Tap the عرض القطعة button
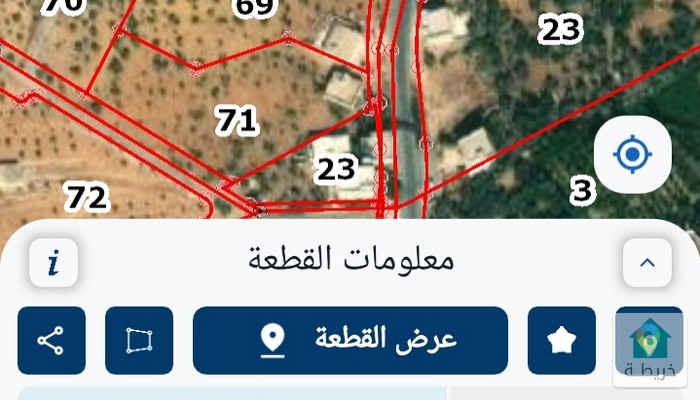The width and height of the screenshot is (700, 400). click(x=350, y=340)
